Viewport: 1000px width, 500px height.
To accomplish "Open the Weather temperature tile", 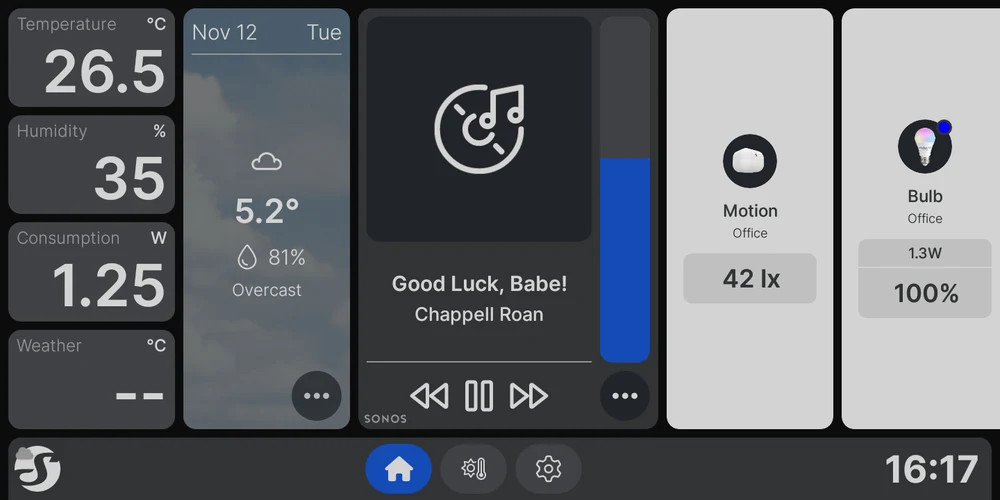I will coord(91,380).
